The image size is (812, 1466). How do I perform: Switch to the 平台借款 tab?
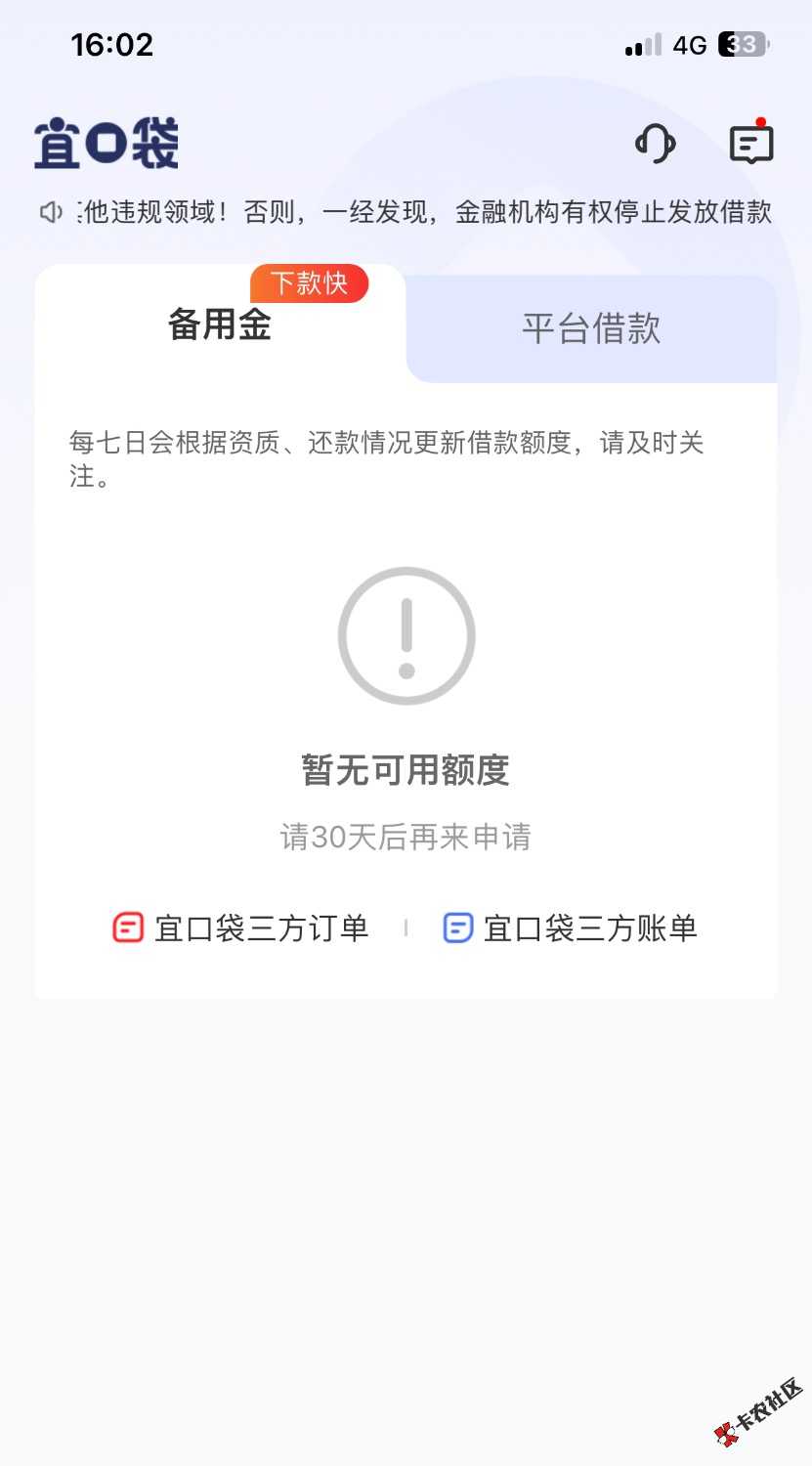591,328
